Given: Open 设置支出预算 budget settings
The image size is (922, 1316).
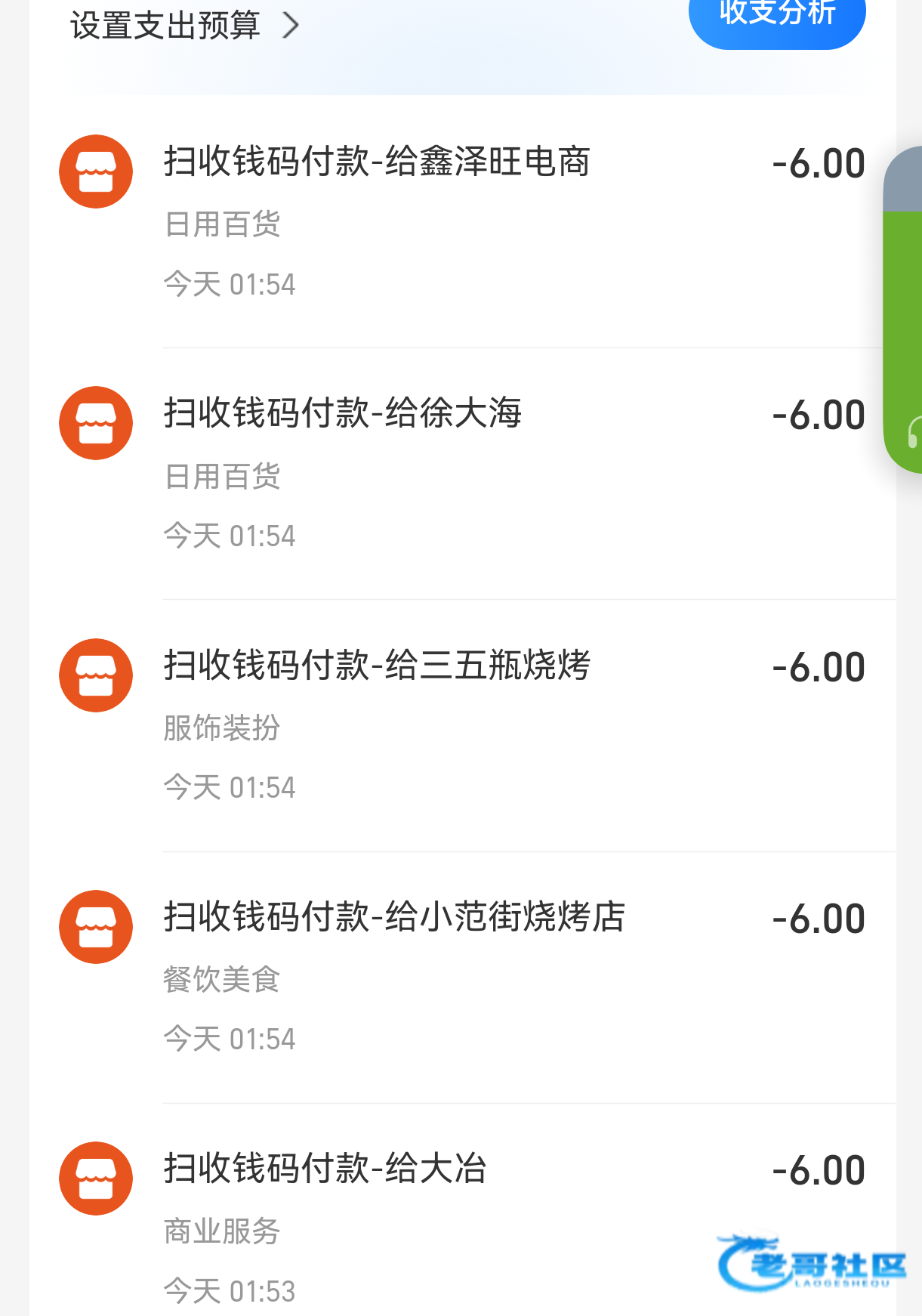Looking at the screenshot, I should pos(184,26).
